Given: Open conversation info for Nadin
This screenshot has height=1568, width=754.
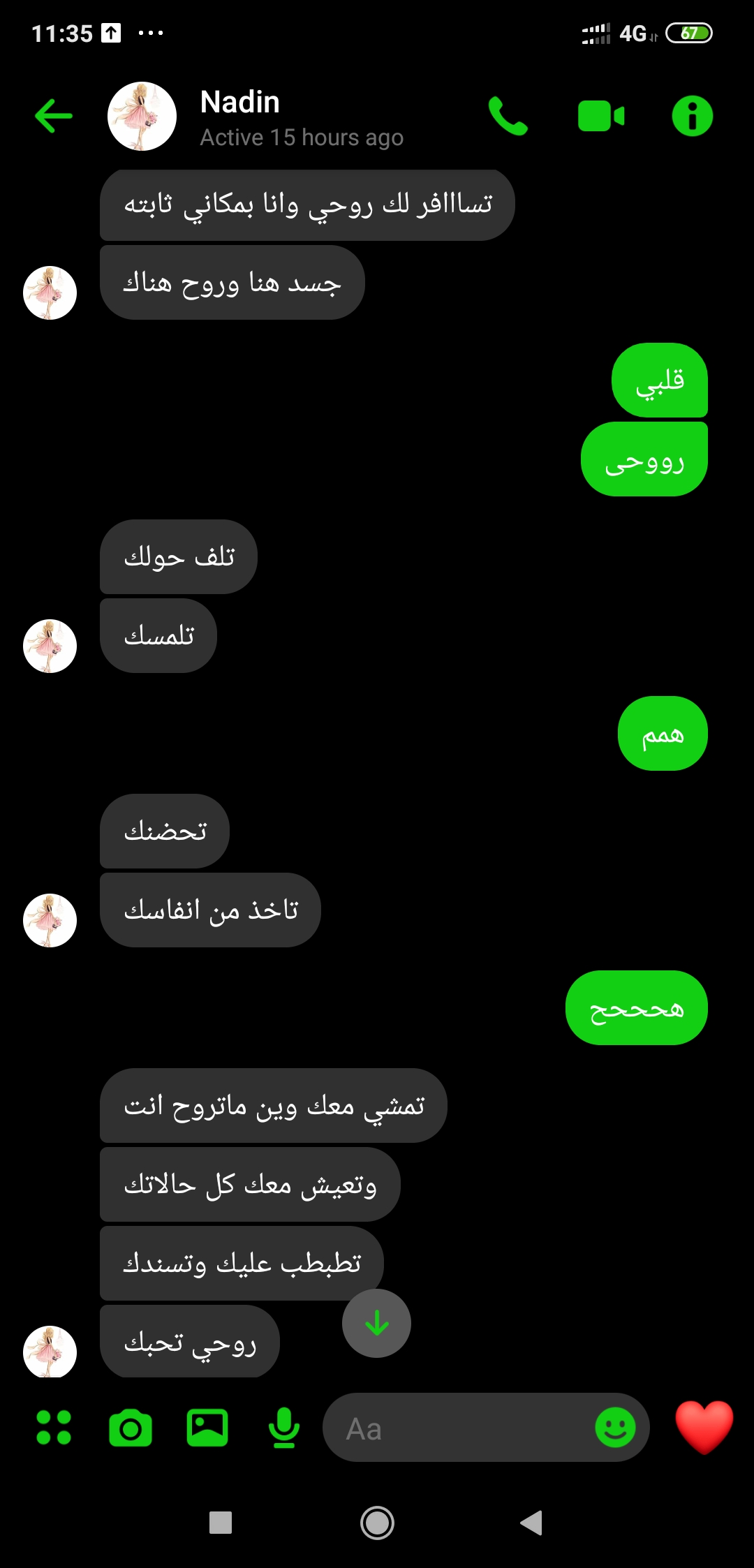Looking at the screenshot, I should (692, 116).
